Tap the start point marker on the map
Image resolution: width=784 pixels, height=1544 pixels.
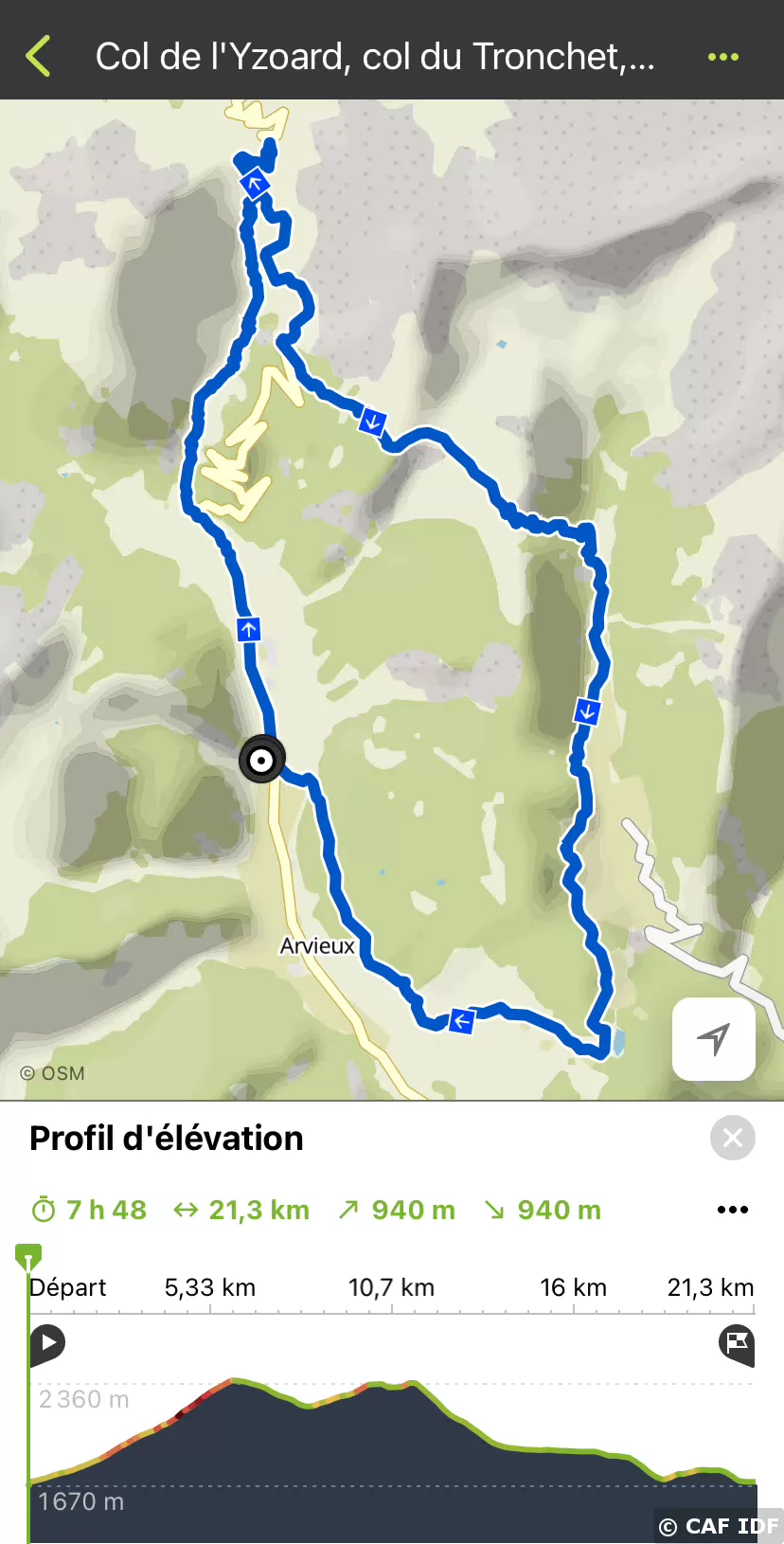[261, 760]
